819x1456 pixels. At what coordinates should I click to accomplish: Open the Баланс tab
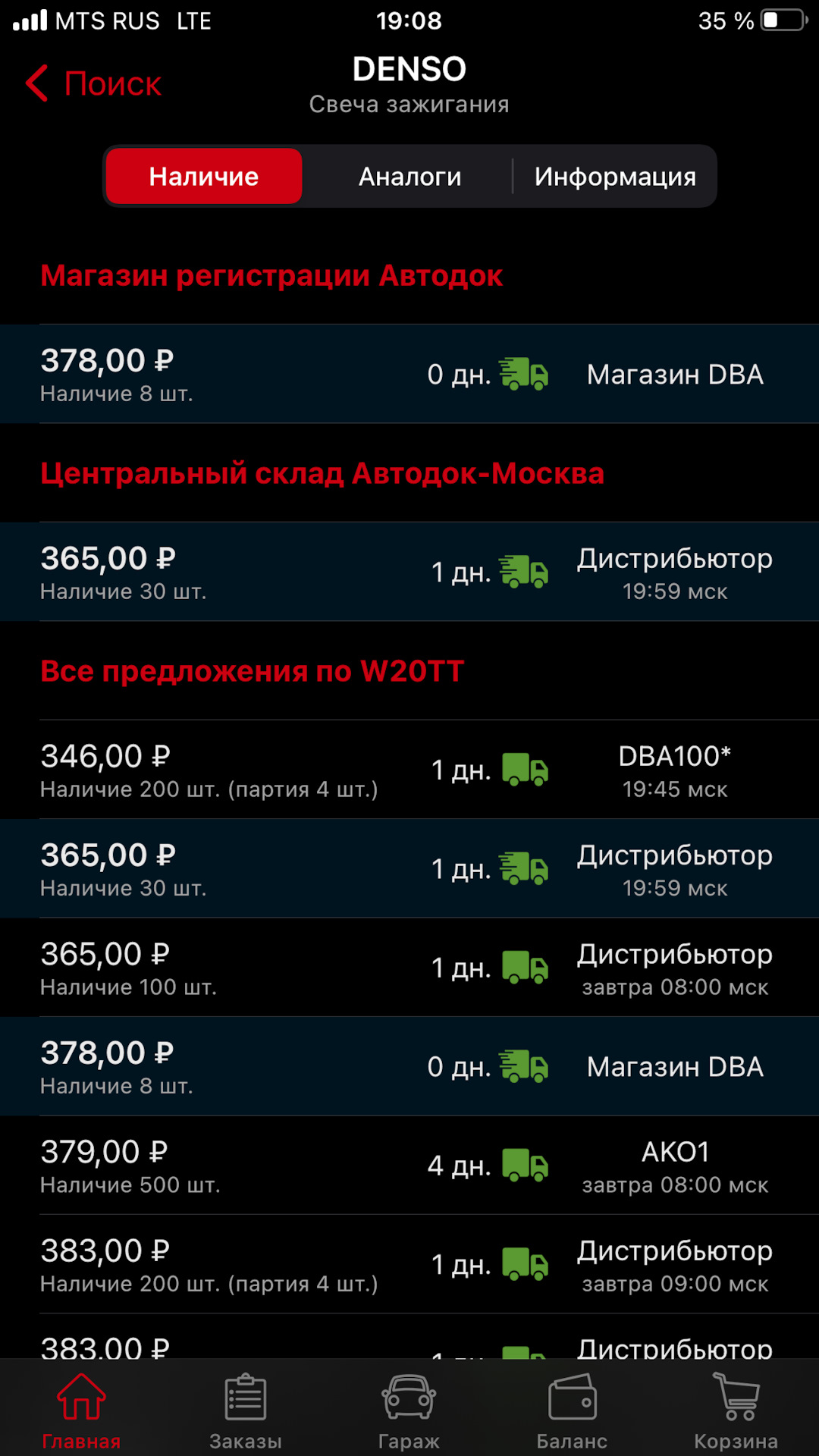pos(573,1410)
